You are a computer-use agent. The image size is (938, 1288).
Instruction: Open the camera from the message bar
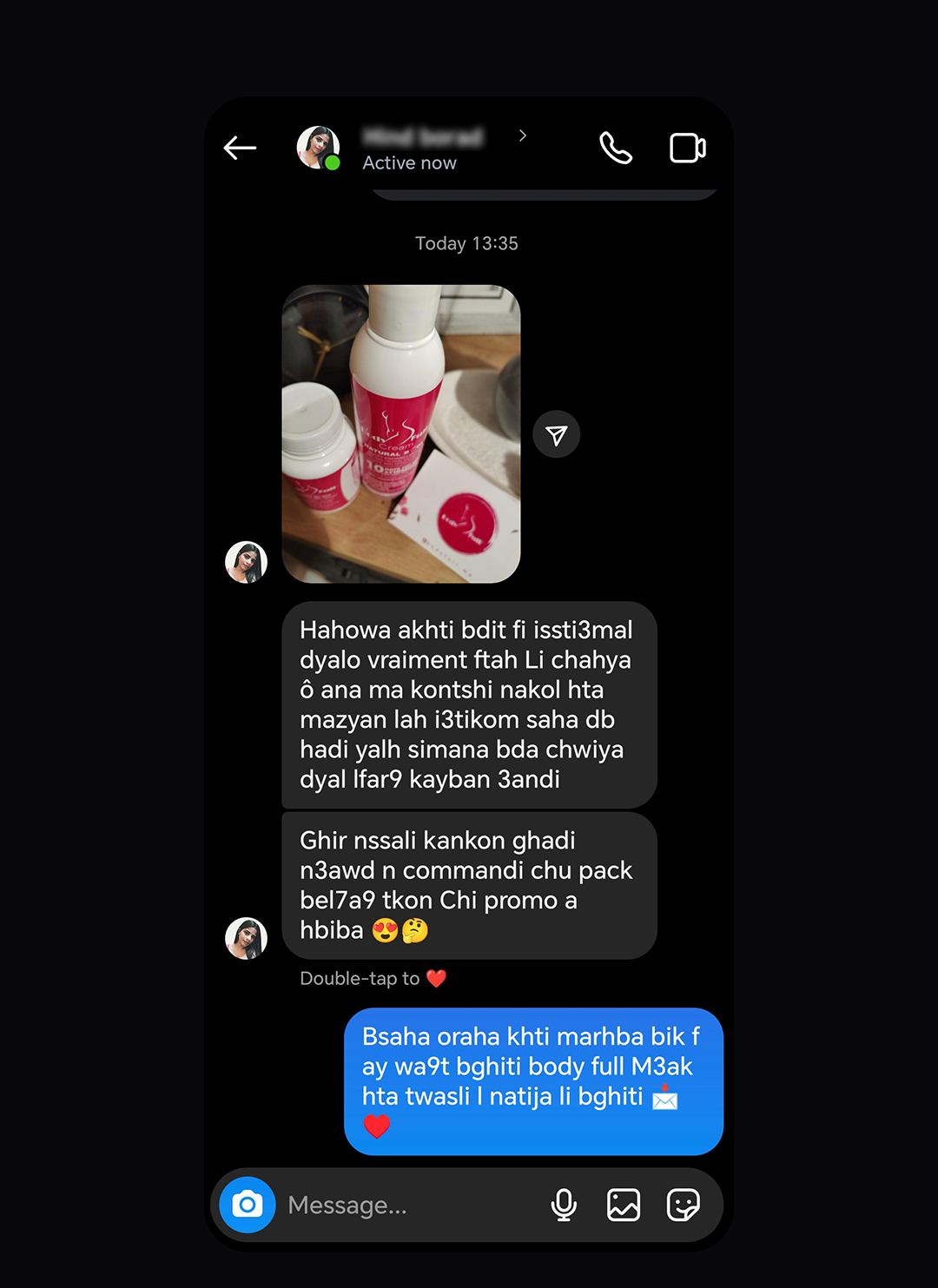click(248, 1205)
